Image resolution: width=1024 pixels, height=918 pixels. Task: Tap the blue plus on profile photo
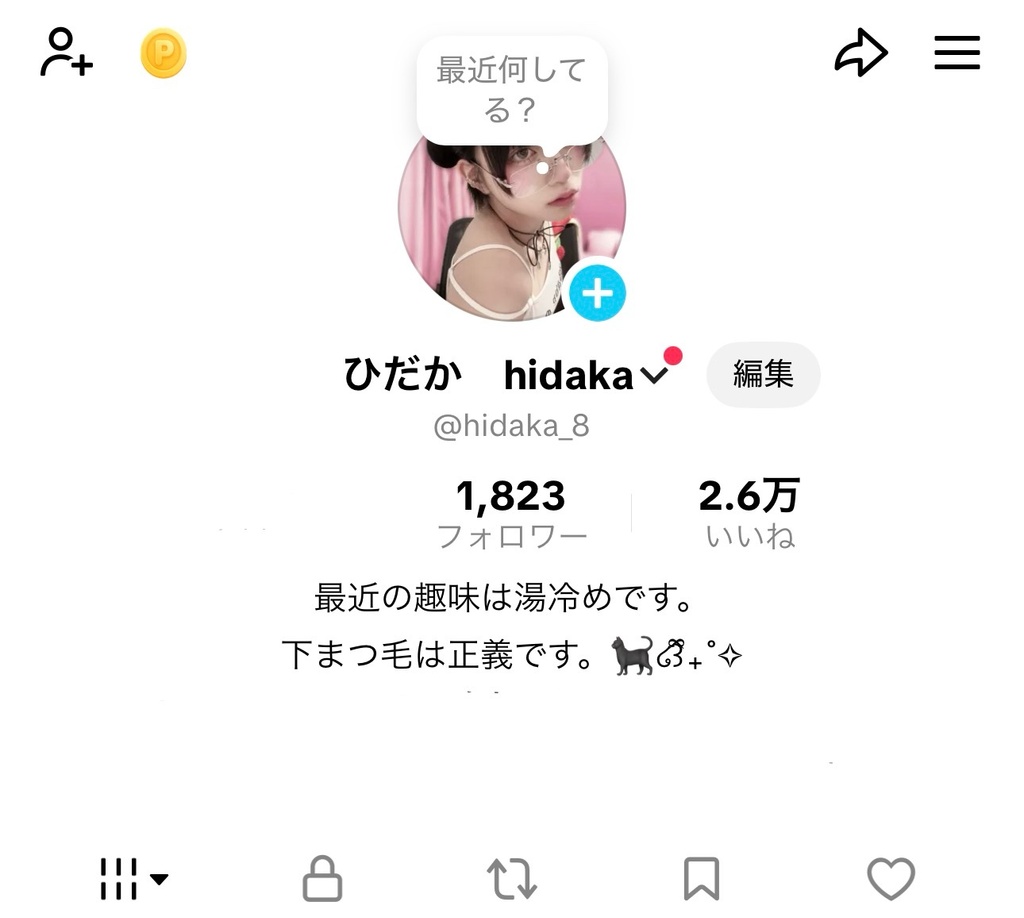597,294
